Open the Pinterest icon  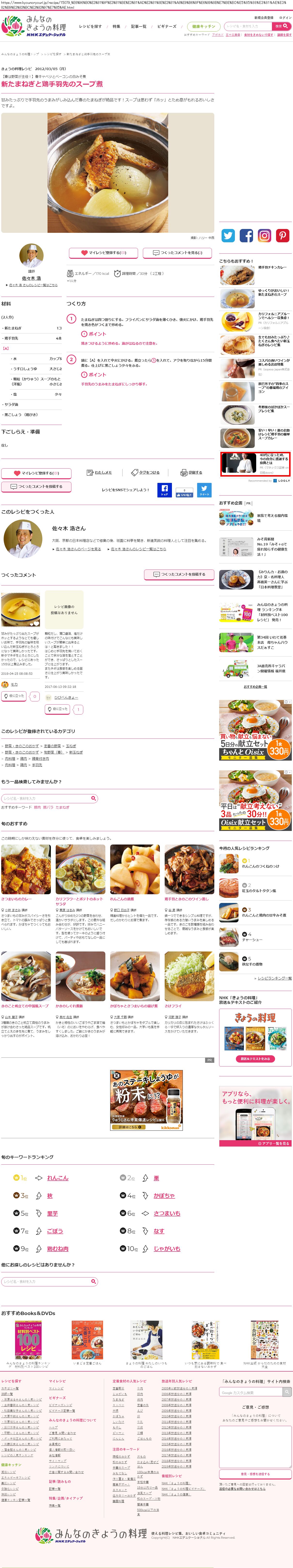(283, 236)
